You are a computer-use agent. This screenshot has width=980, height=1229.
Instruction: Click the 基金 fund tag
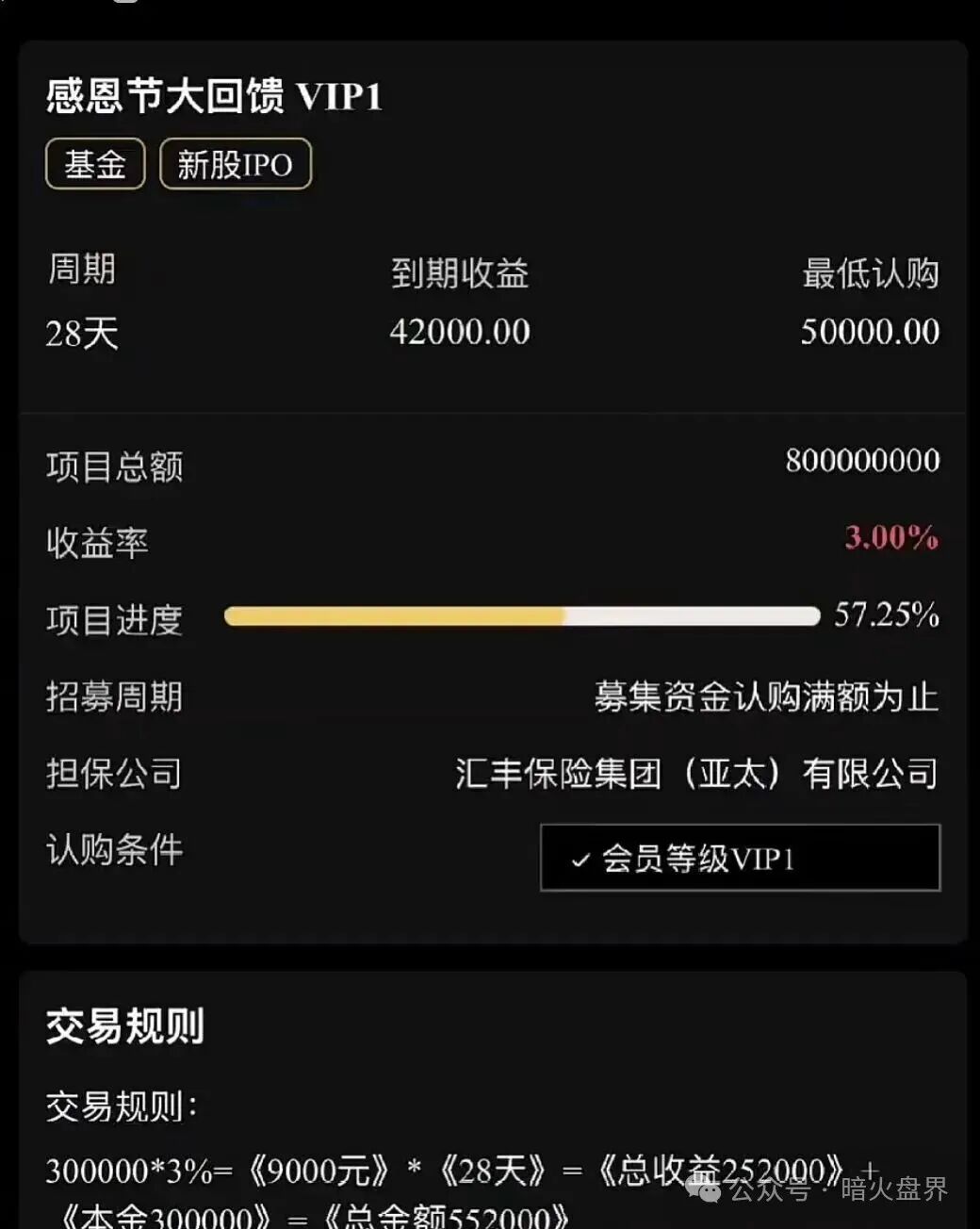[x=94, y=164]
